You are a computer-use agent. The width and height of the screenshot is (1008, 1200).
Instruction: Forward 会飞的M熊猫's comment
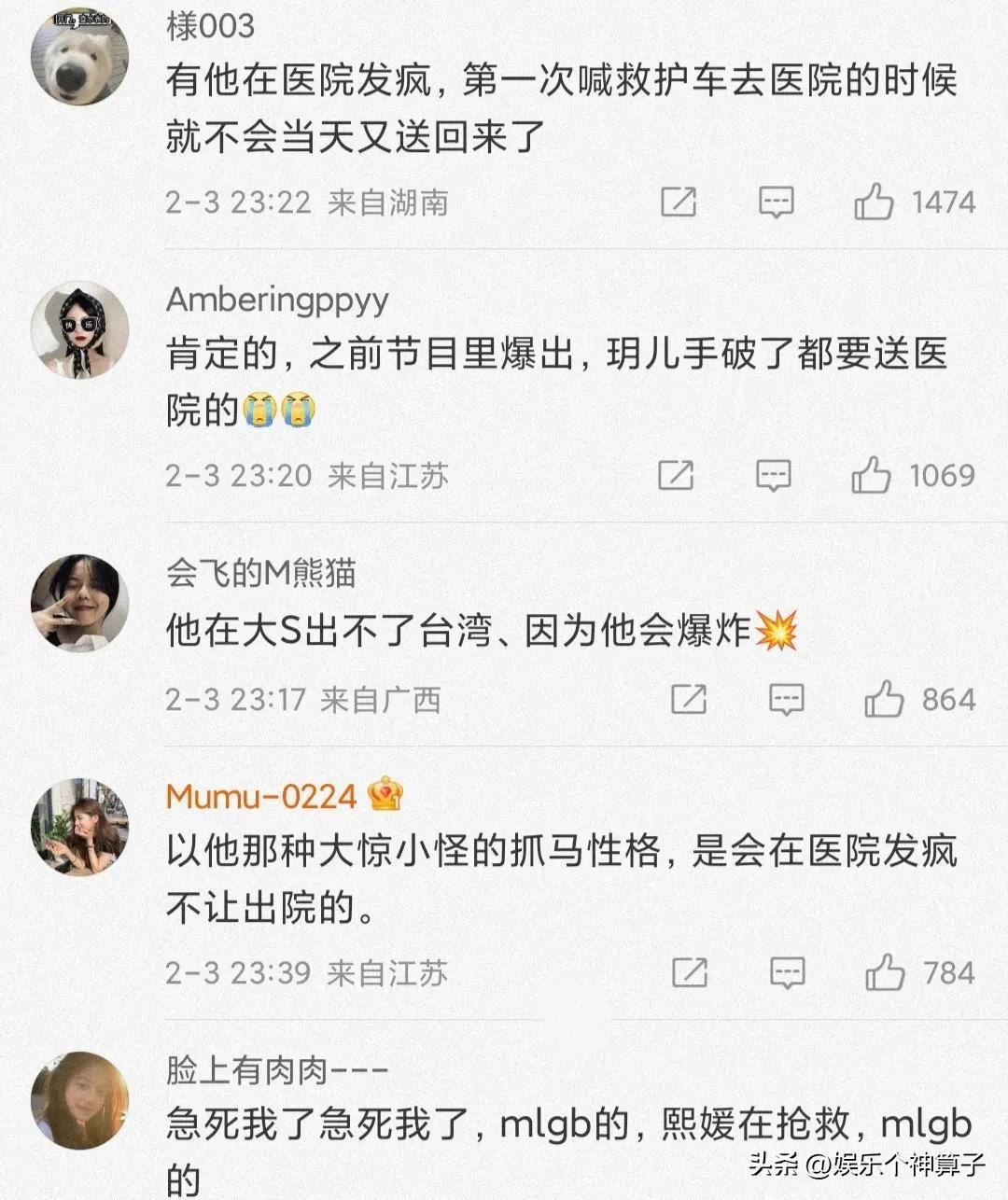(x=689, y=699)
